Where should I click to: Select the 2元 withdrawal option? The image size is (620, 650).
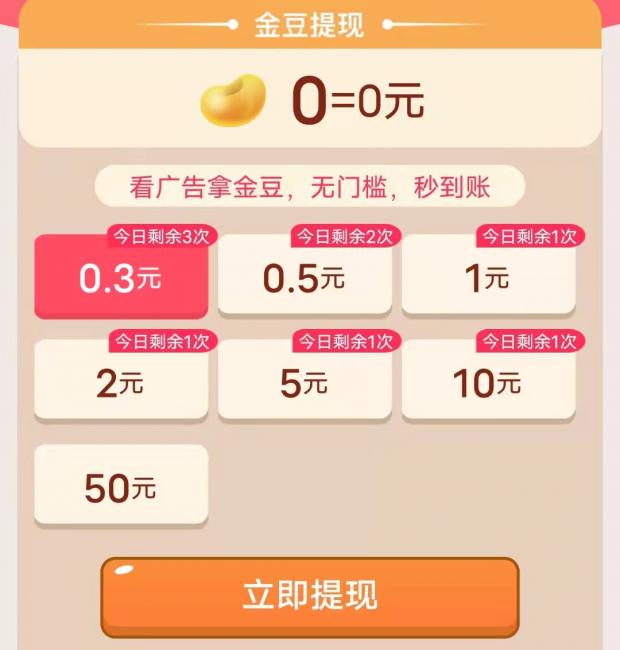[121, 383]
